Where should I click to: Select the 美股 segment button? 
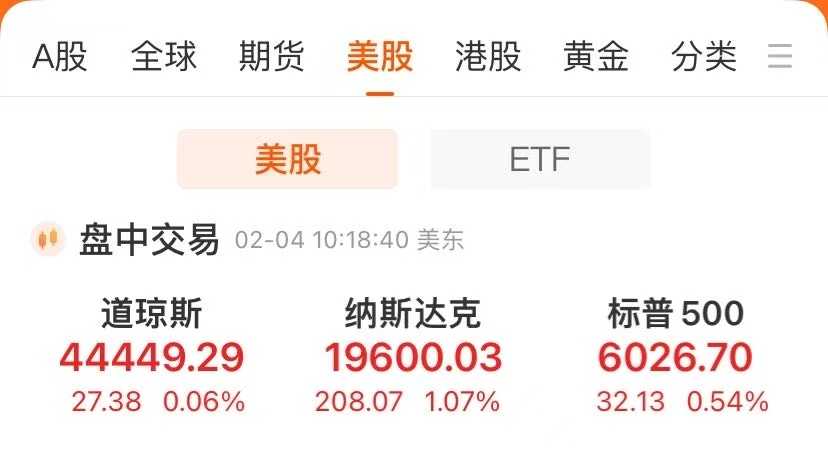[288, 159]
